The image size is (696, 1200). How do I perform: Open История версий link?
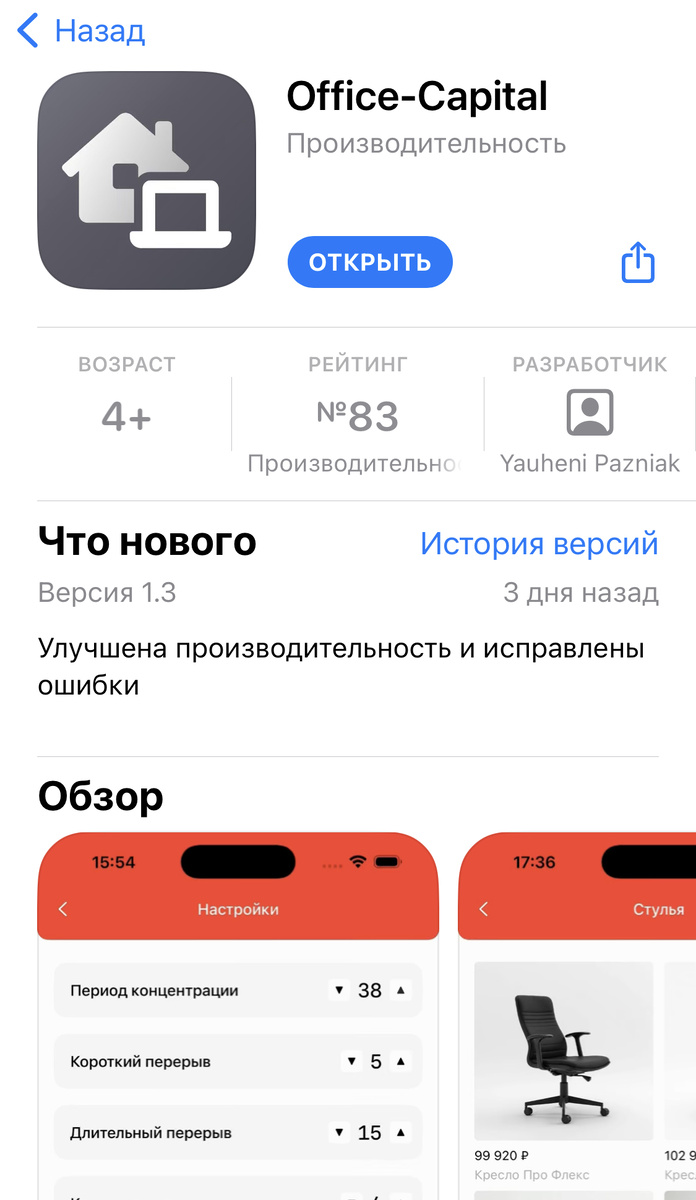(x=539, y=544)
